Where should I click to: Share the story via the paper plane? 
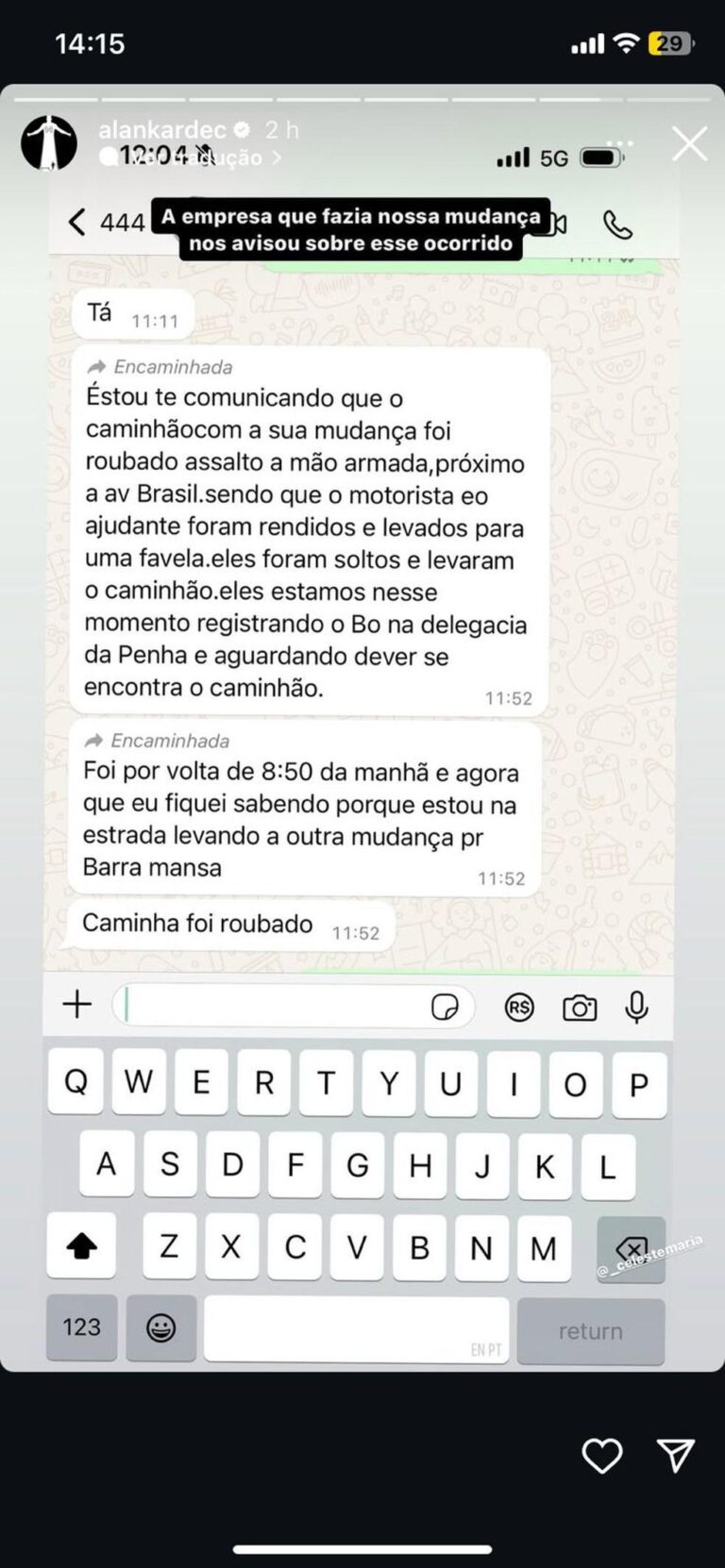click(676, 1458)
